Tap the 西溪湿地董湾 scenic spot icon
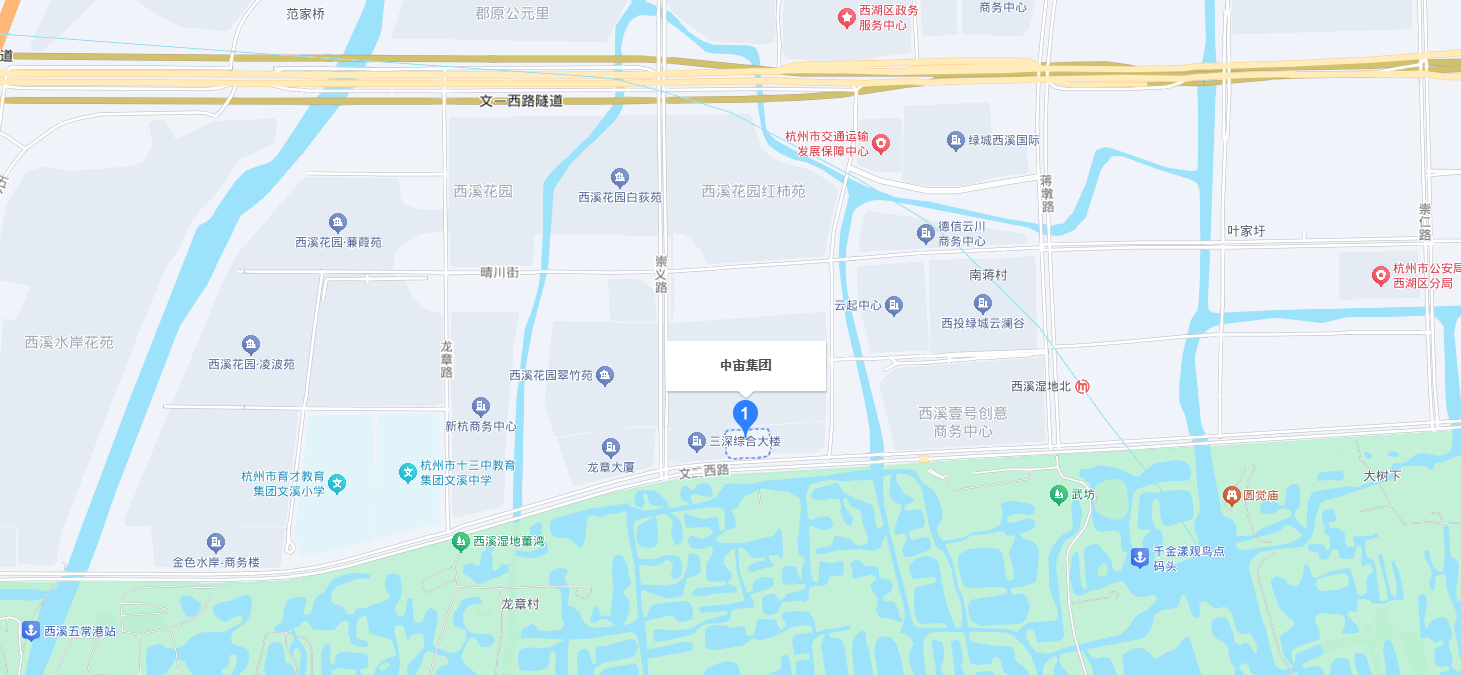The image size is (1461, 675). point(460,541)
